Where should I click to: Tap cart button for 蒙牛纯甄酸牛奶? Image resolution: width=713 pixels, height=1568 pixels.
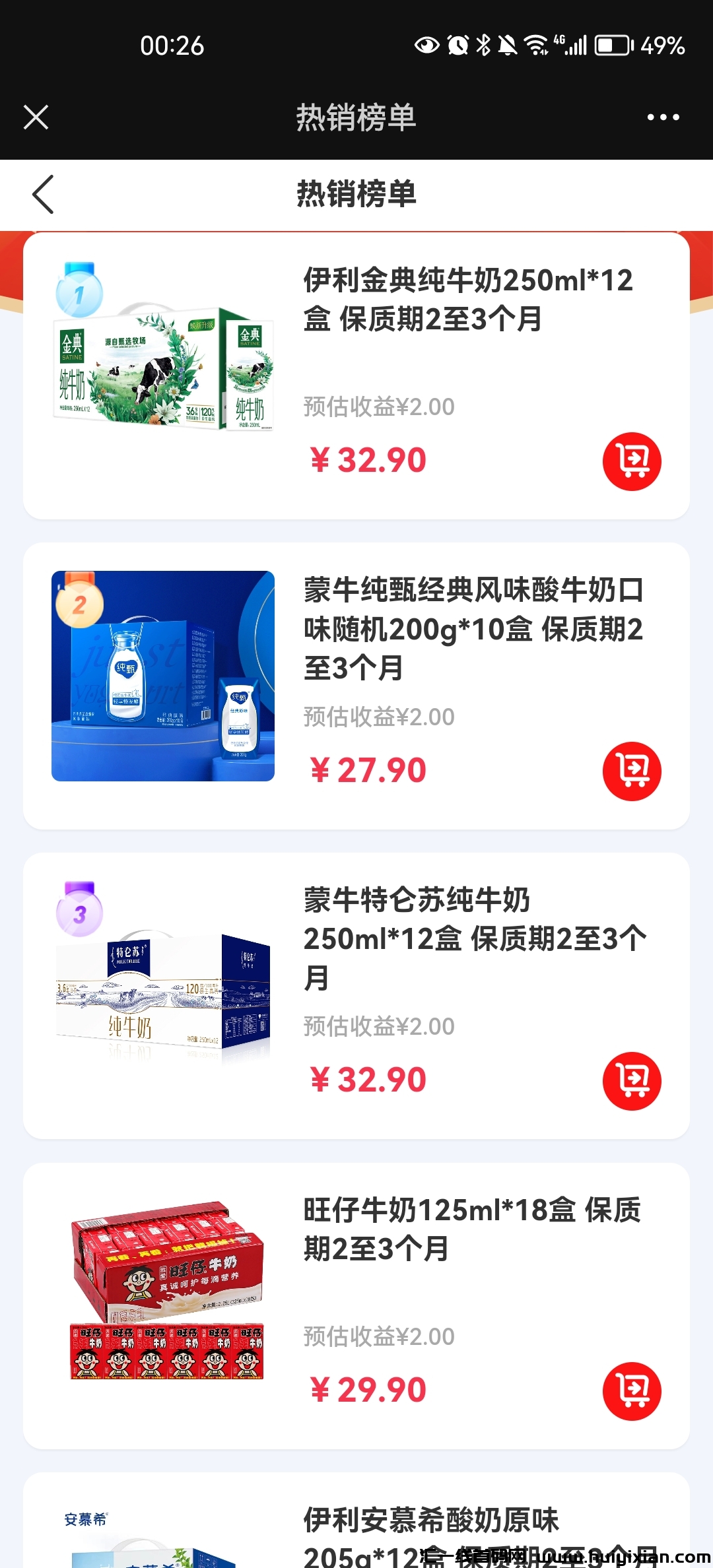coord(632,771)
